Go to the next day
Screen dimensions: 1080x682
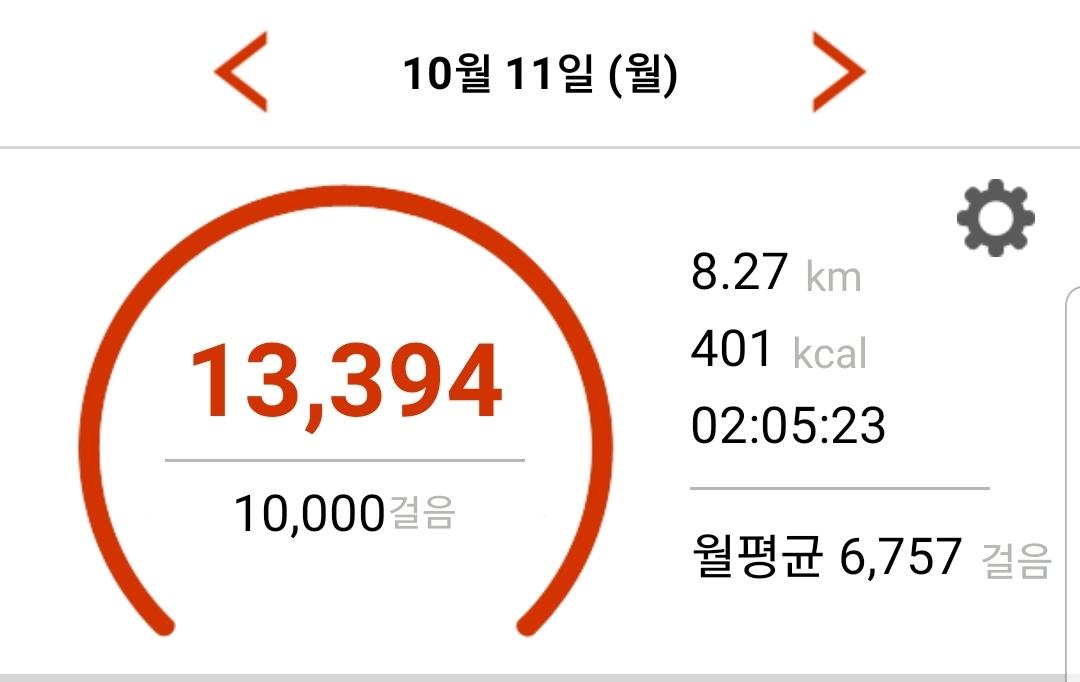837,73
